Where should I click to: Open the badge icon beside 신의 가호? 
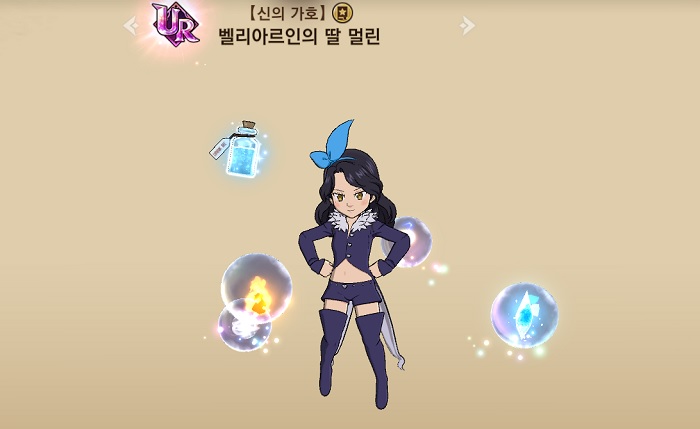coord(342,12)
